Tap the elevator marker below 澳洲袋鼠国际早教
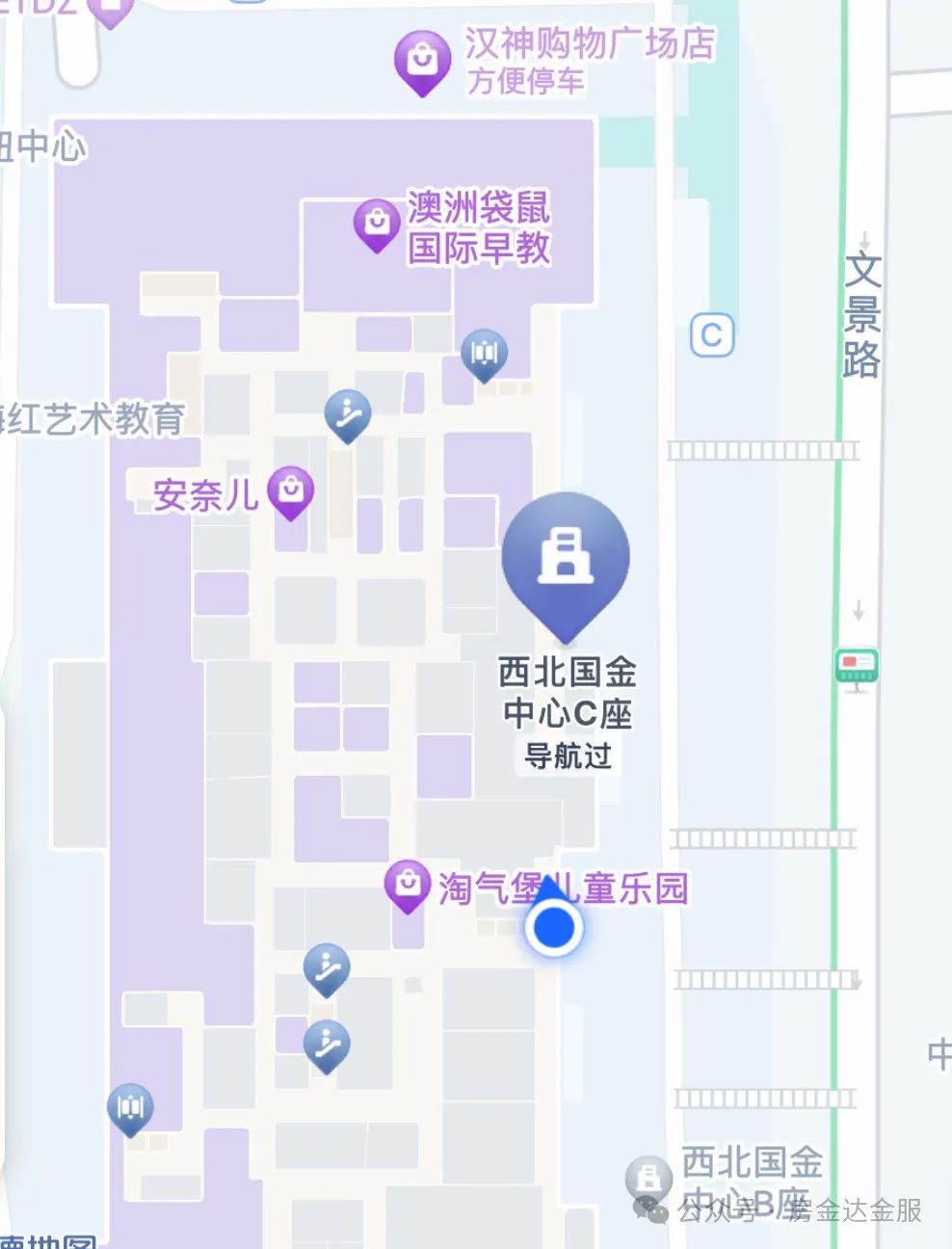Image resolution: width=952 pixels, height=1249 pixels. (484, 354)
